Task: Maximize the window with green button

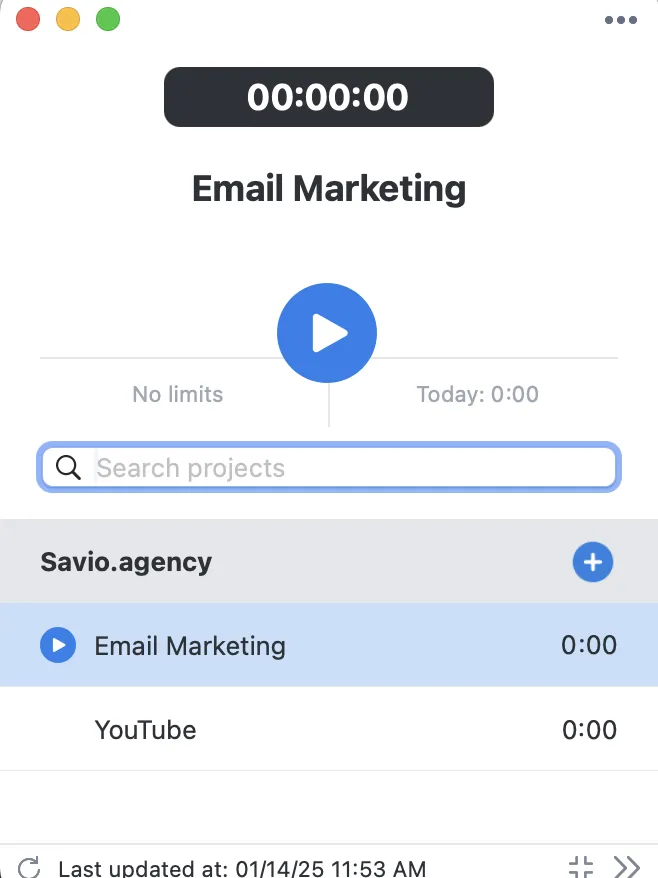Action: point(108,19)
